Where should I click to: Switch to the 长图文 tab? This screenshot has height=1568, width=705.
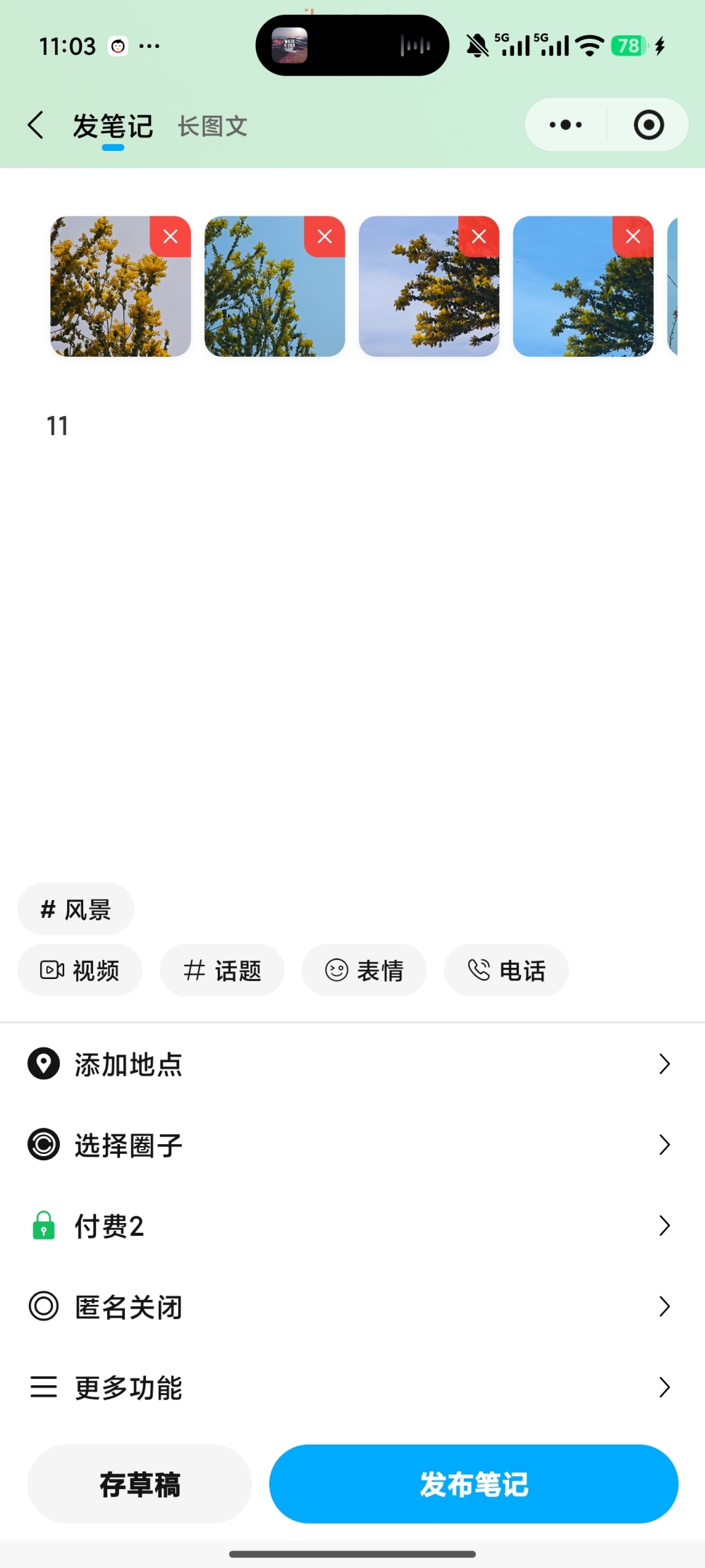[x=212, y=126]
